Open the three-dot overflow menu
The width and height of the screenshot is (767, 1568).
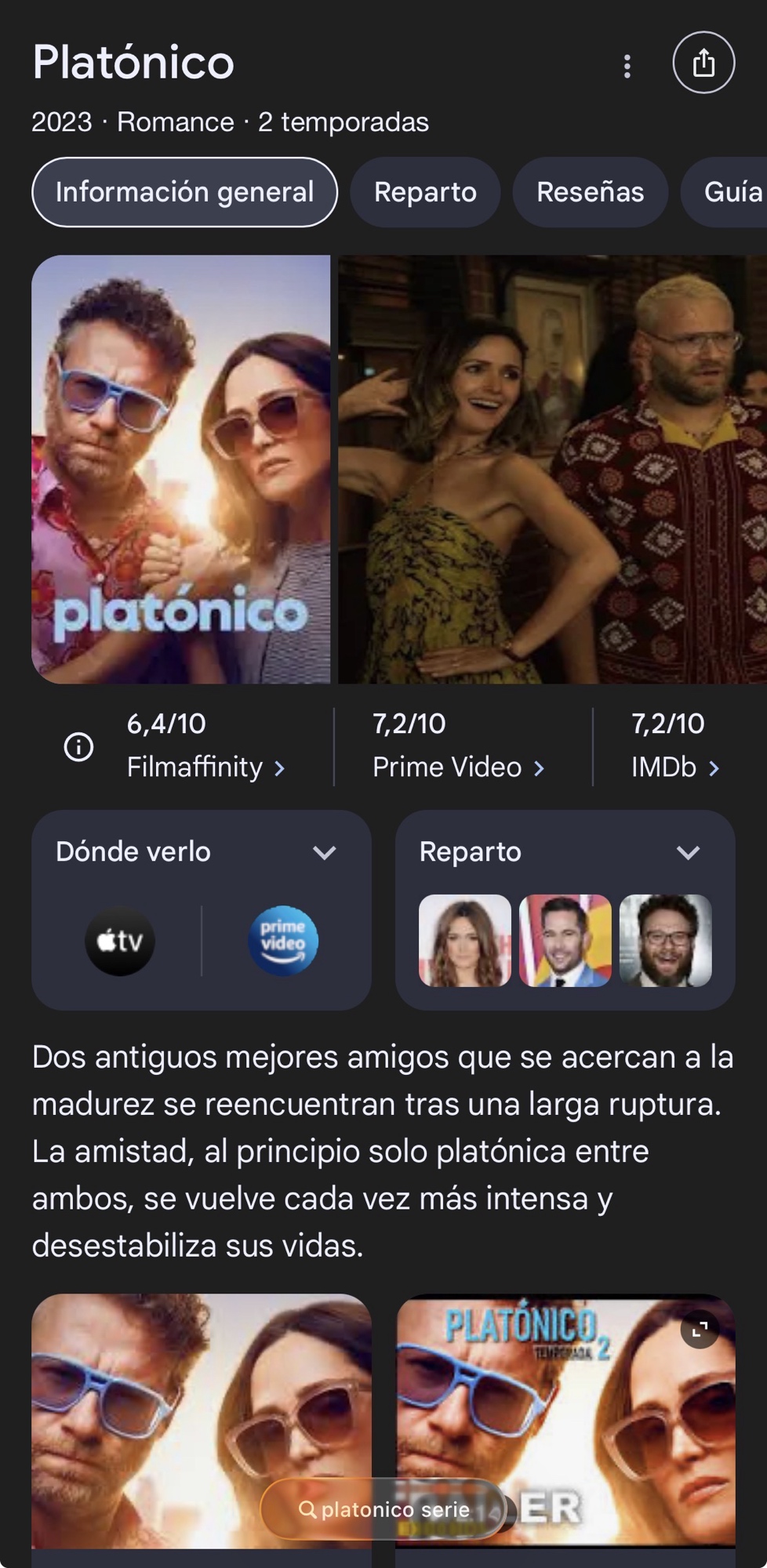coord(627,66)
